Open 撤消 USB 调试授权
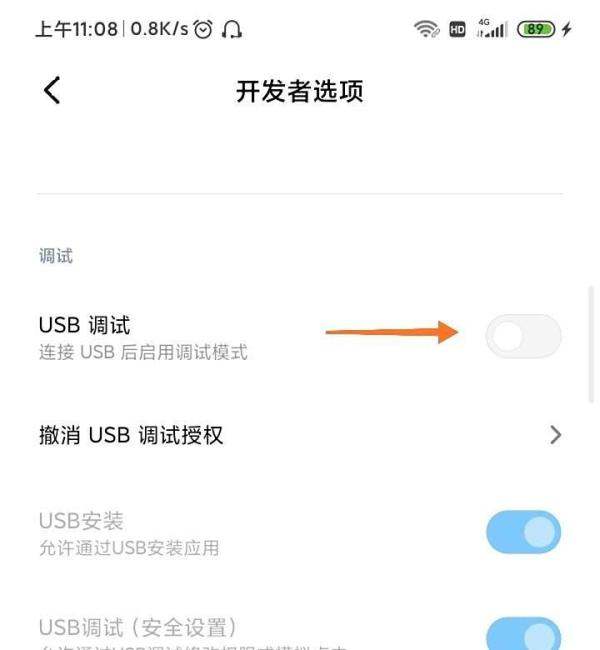Image resolution: width=600 pixels, height=650 pixels. pyautogui.click(x=300, y=435)
